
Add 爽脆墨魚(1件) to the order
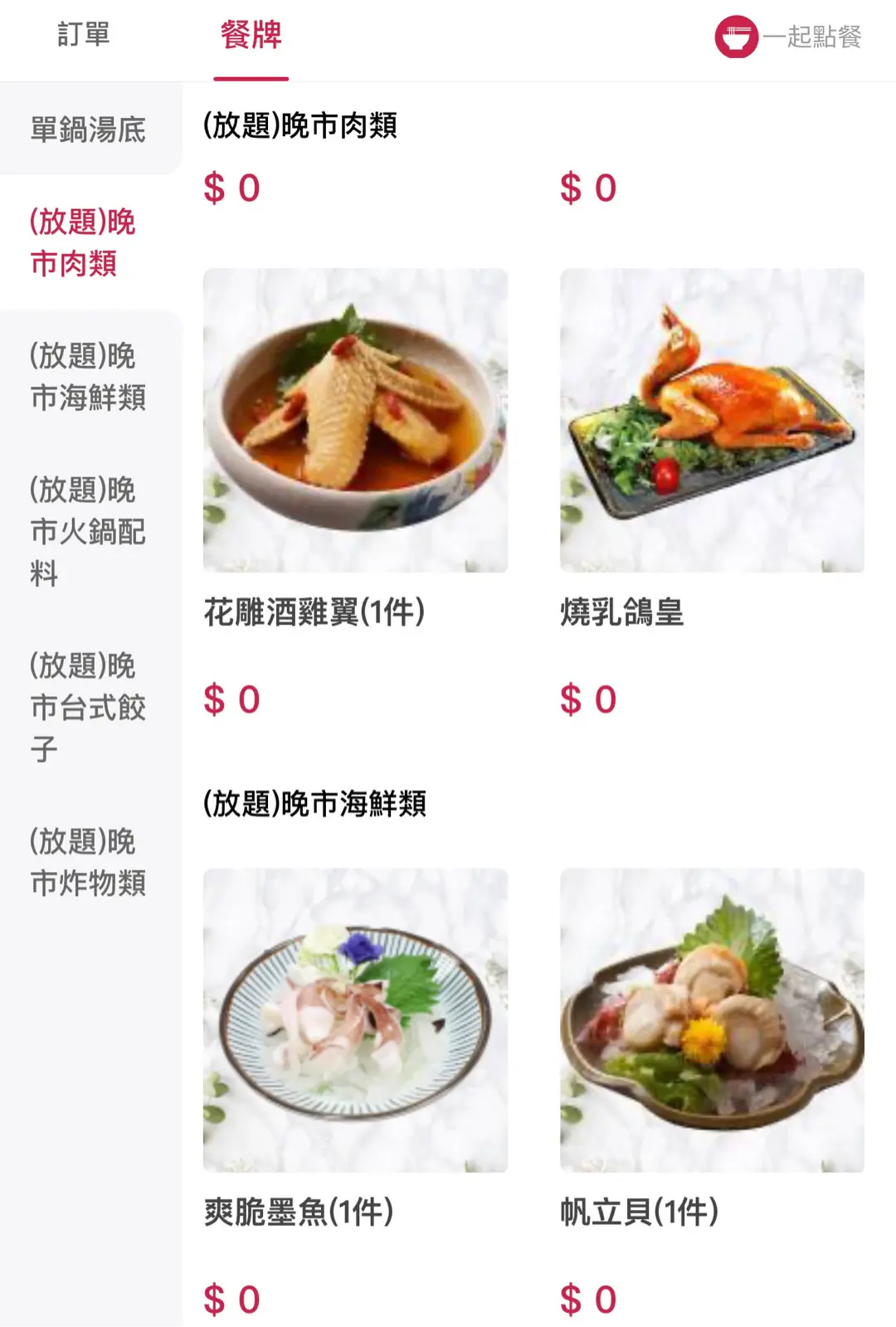(x=355, y=1021)
